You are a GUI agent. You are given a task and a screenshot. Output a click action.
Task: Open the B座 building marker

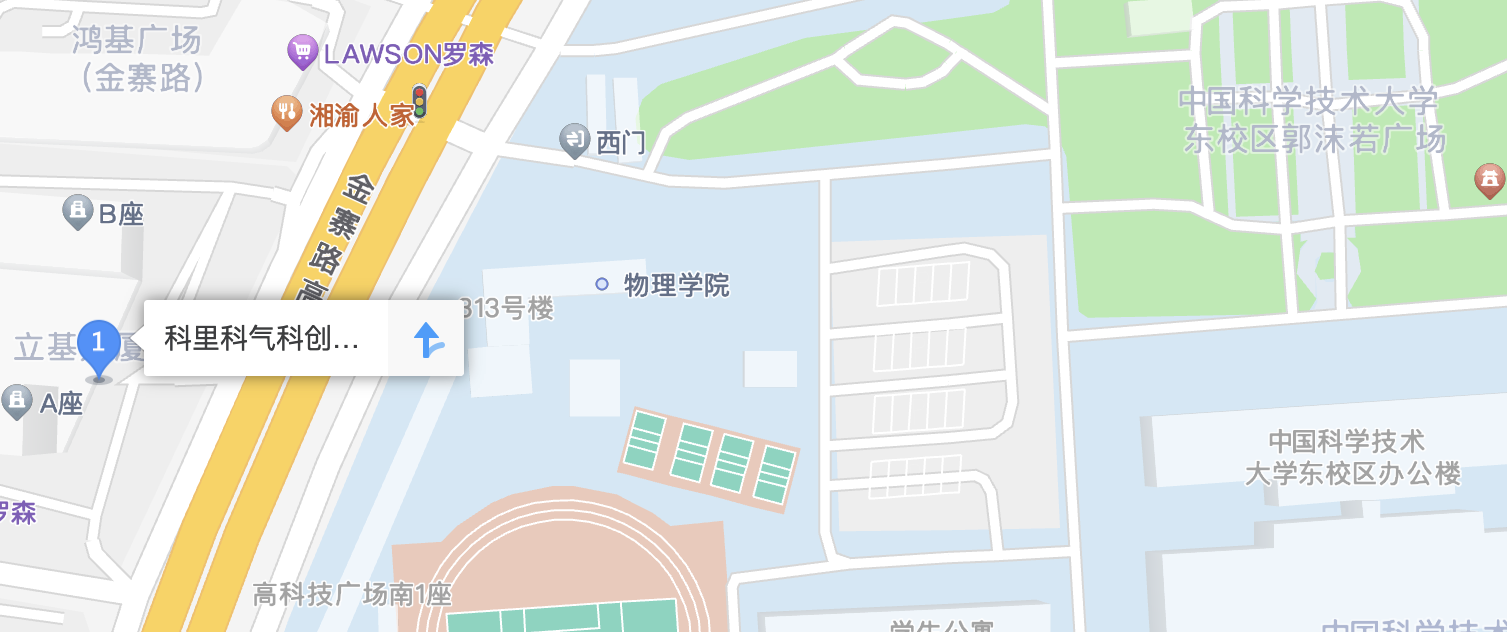tap(78, 211)
